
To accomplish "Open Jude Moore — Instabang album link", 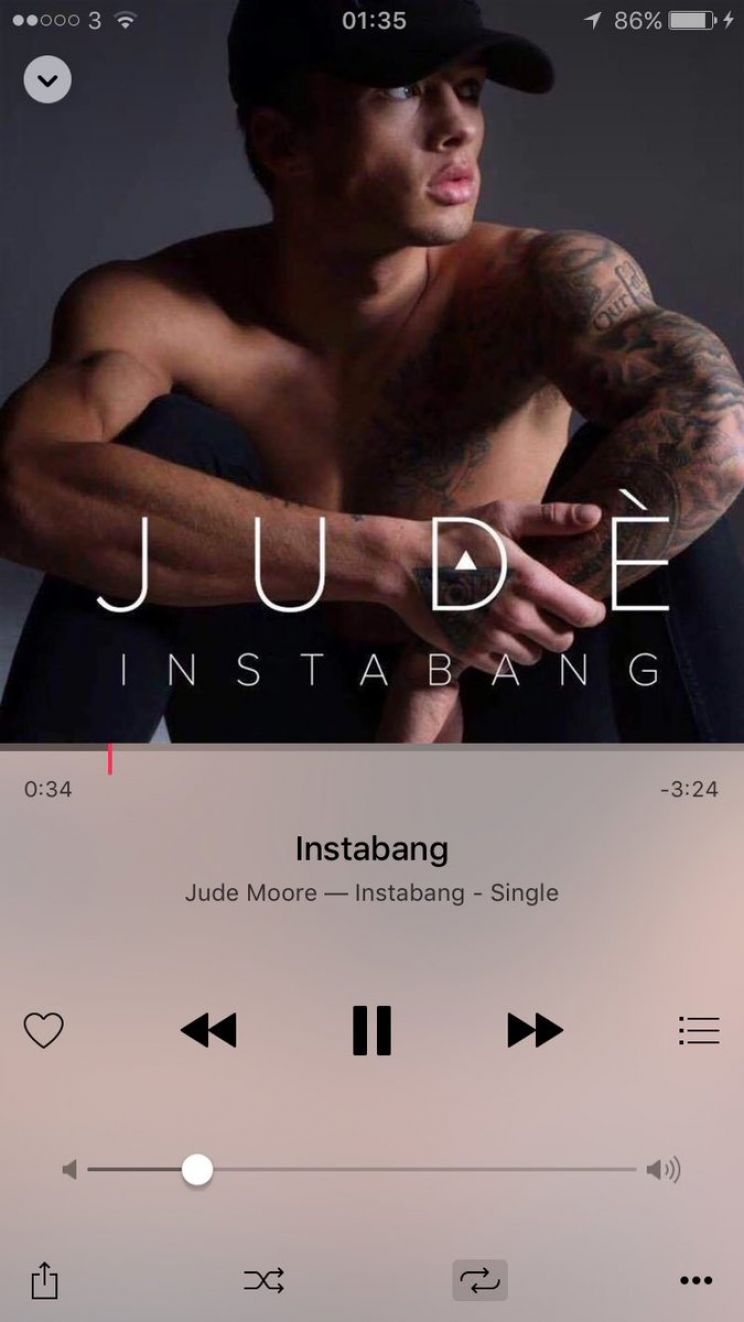I will [x=371, y=893].
